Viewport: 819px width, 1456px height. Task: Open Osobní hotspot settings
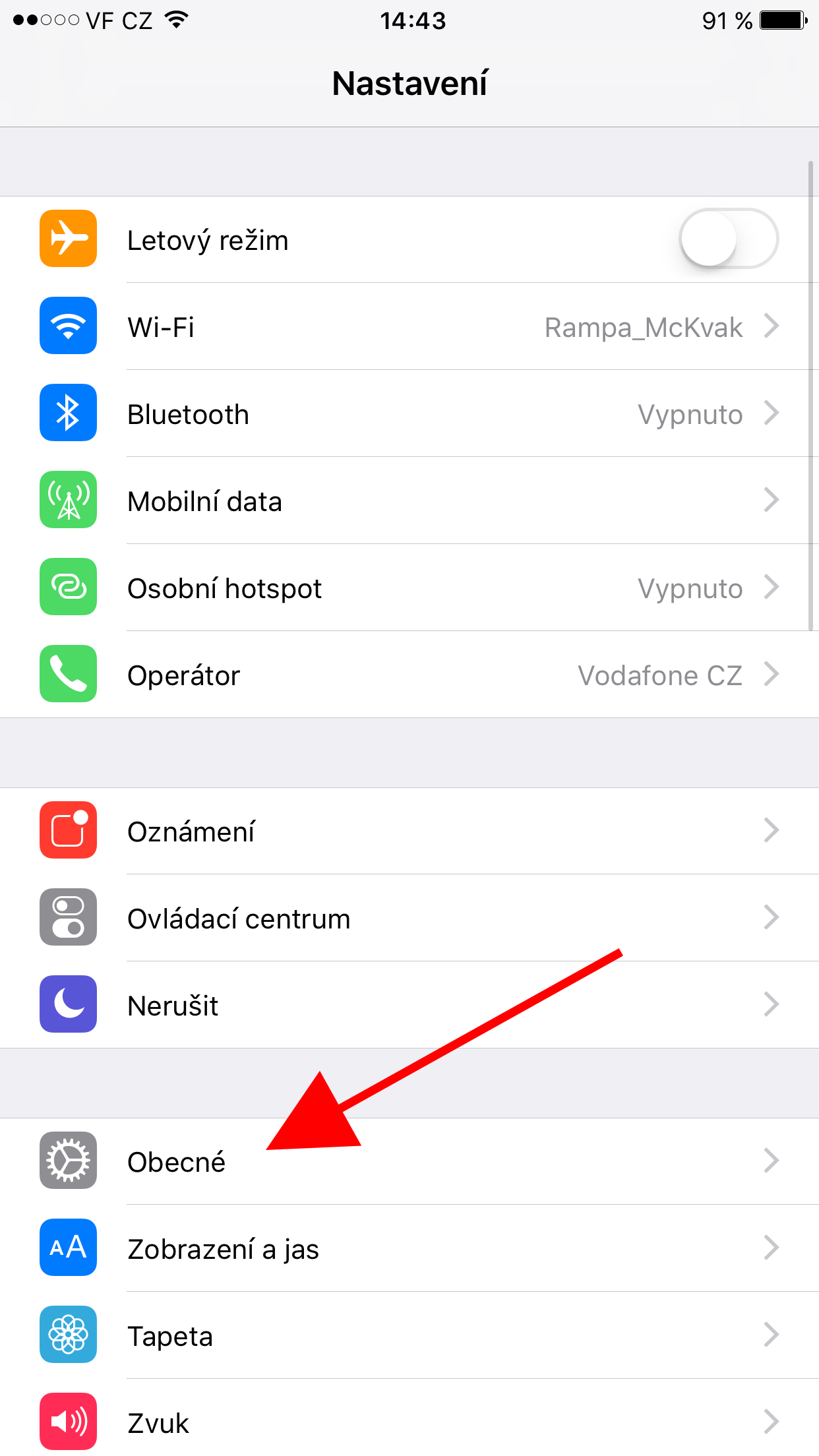tap(409, 588)
